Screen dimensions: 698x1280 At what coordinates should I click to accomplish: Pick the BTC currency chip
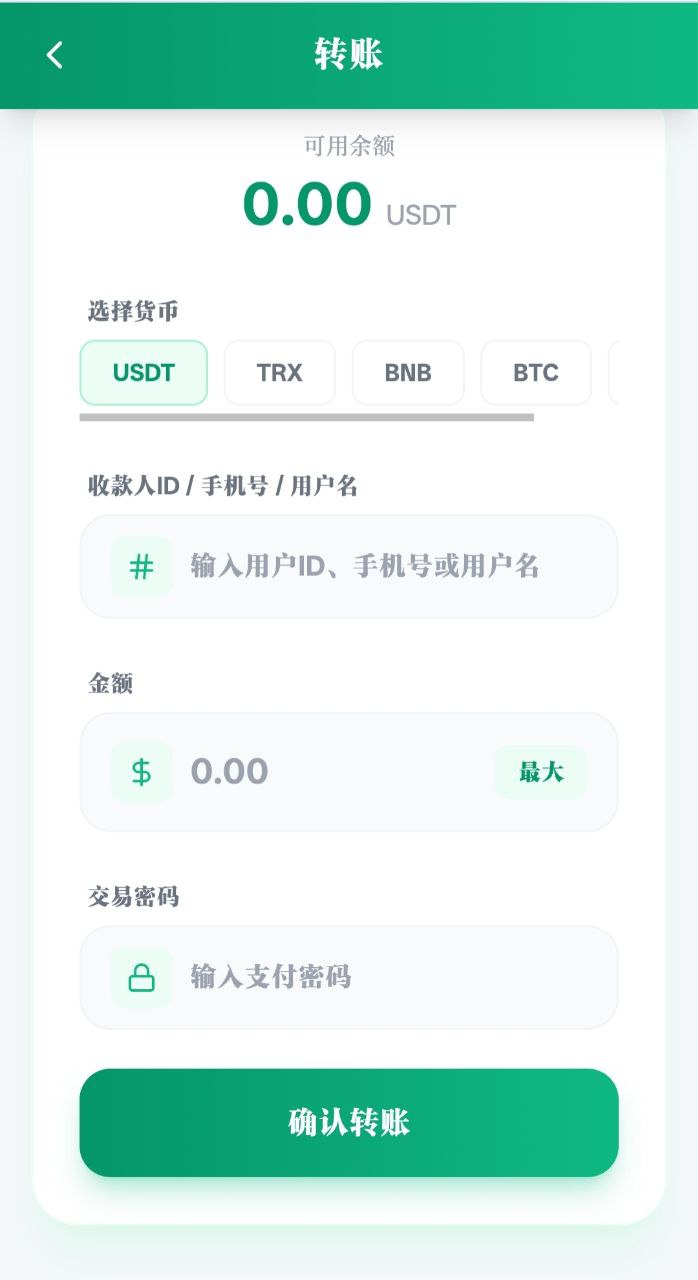tap(536, 373)
